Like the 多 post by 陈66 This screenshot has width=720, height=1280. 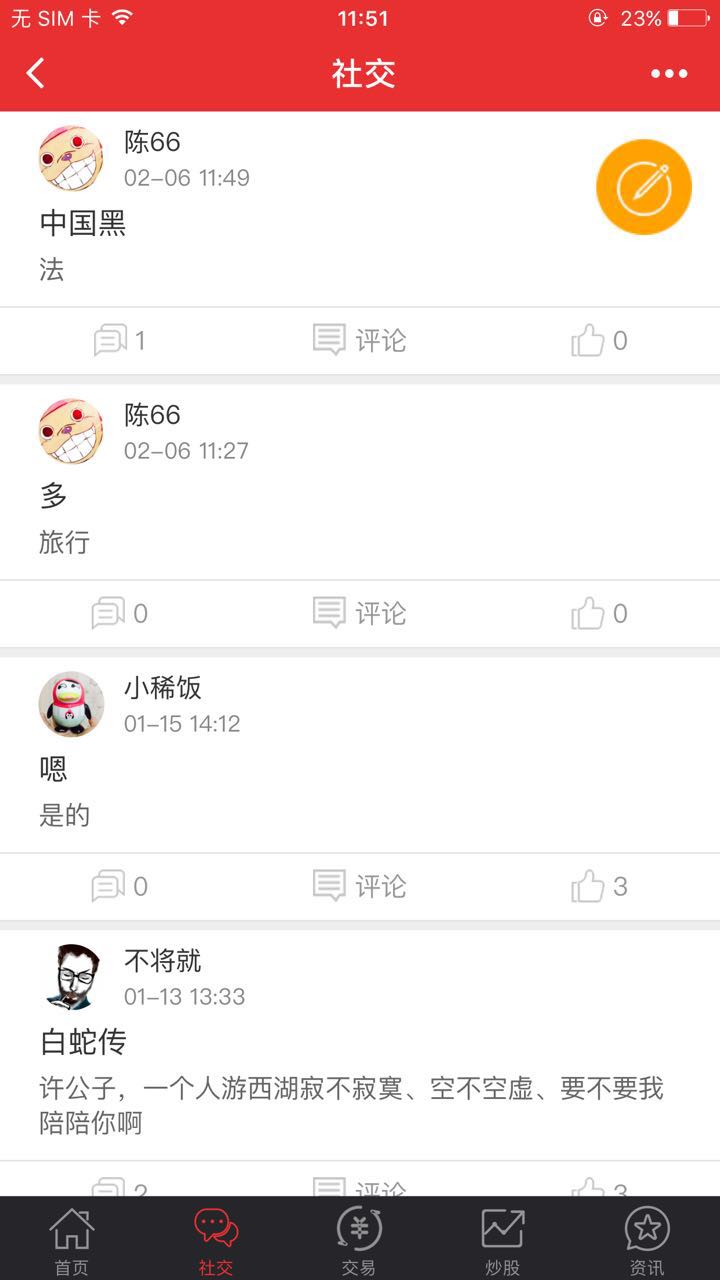(599, 613)
